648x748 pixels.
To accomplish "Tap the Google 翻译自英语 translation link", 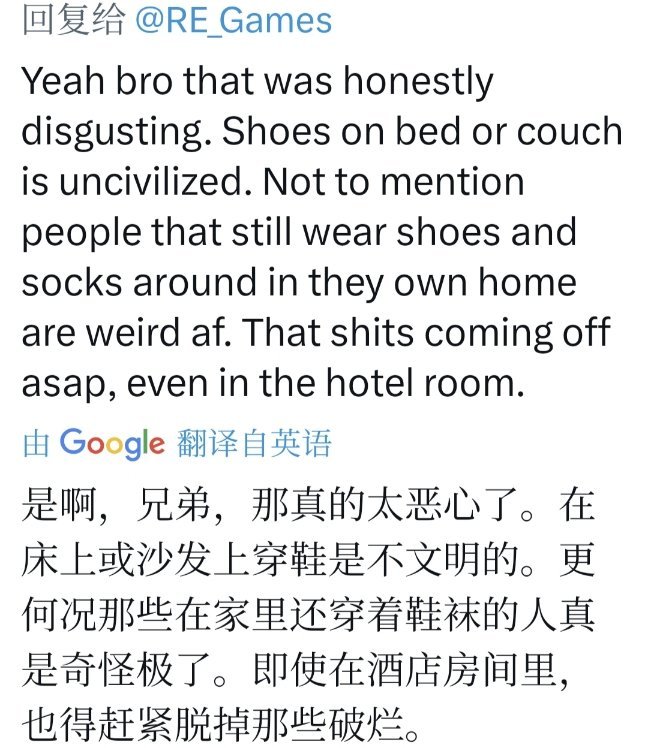I will click(176, 442).
